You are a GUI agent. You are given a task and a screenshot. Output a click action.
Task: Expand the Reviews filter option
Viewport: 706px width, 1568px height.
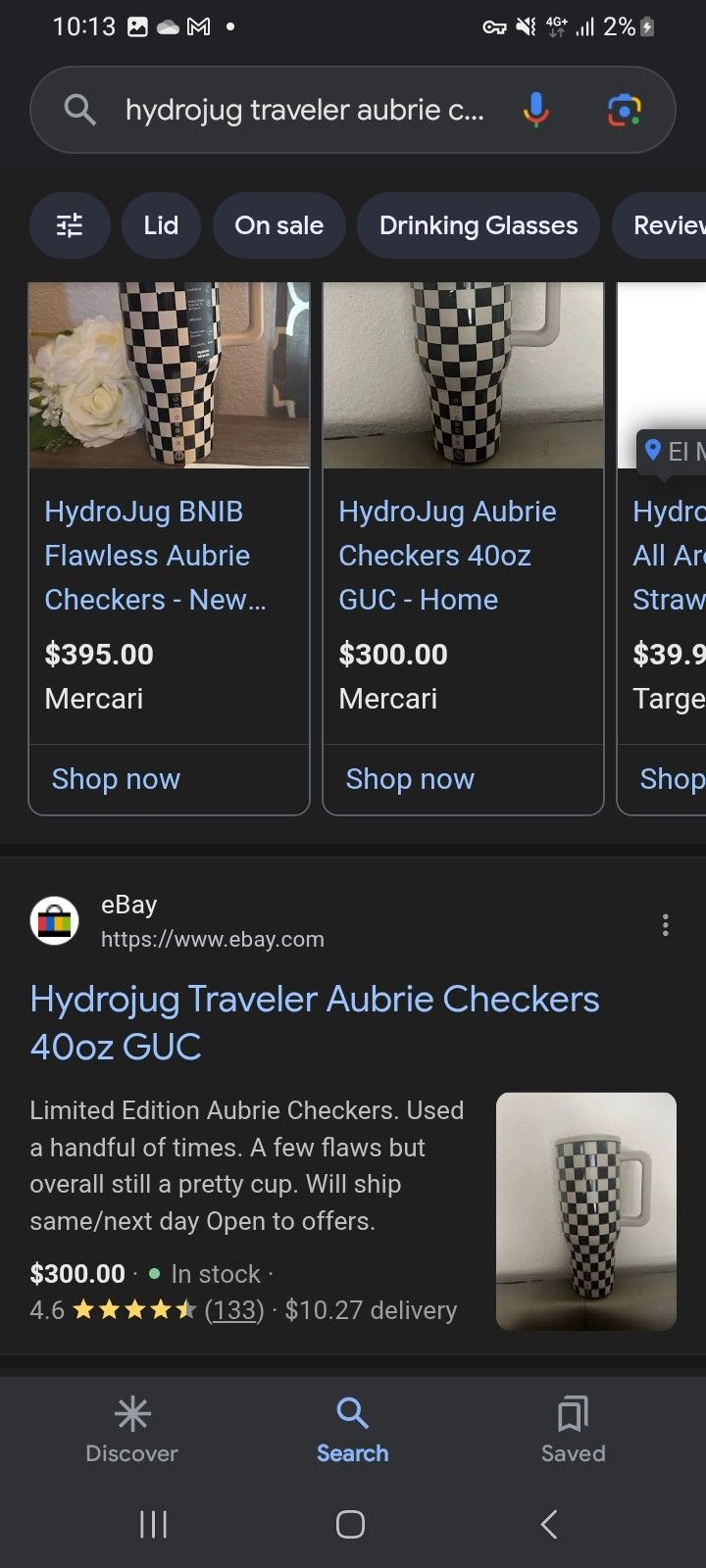pyautogui.click(x=677, y=225)
